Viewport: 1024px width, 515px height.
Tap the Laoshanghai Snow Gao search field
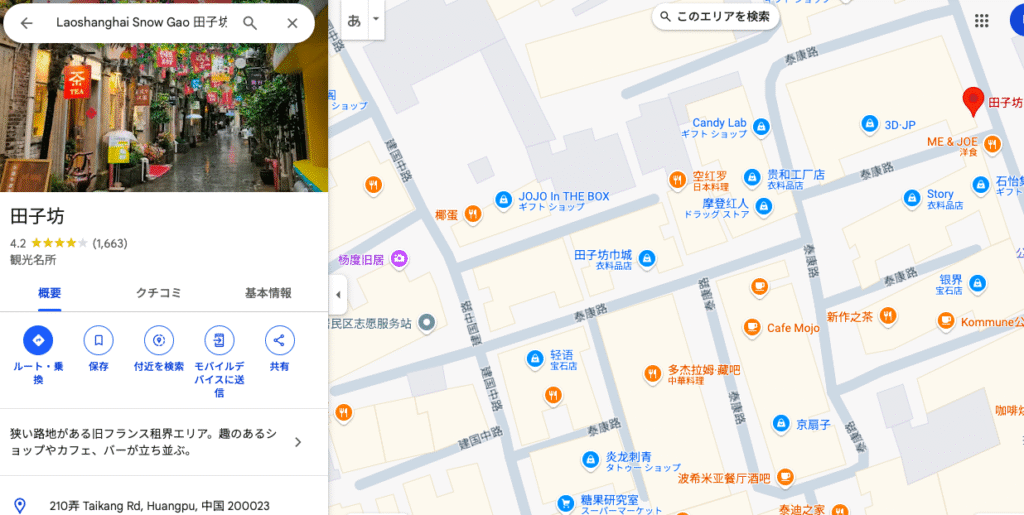[x=140, y=23]
